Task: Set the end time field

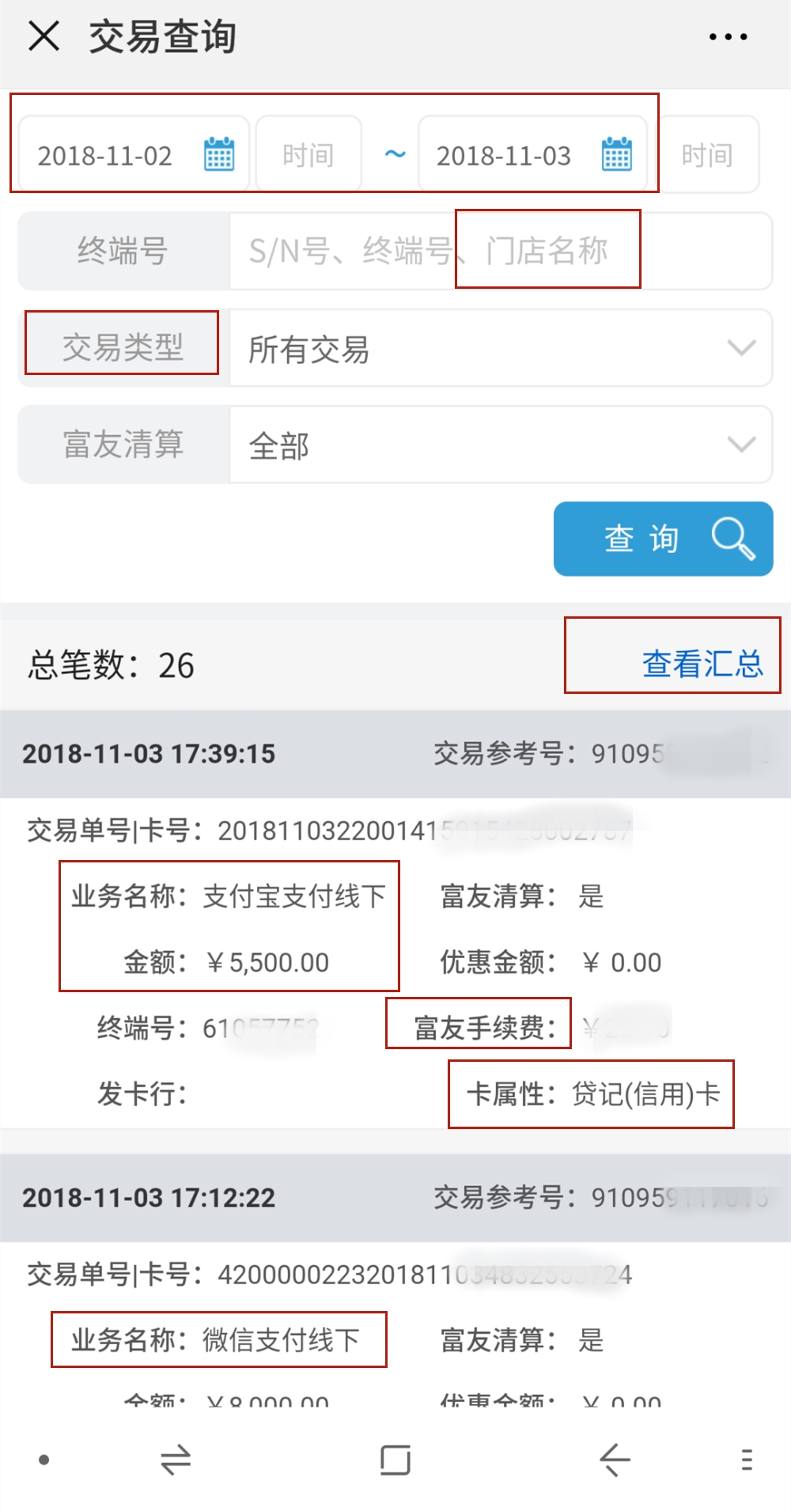Action: click(706, 155)
